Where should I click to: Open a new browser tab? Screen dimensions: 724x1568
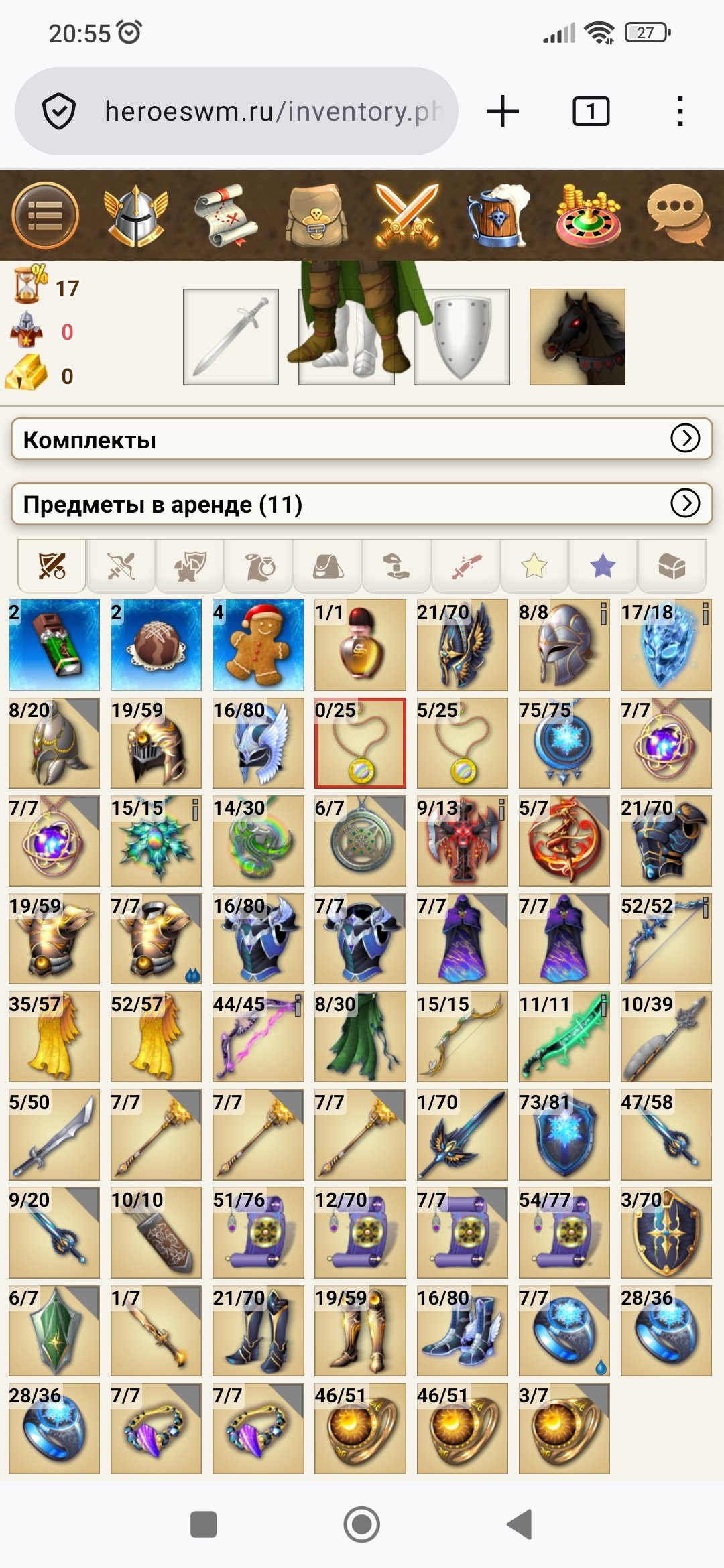[x=502, y=111]
